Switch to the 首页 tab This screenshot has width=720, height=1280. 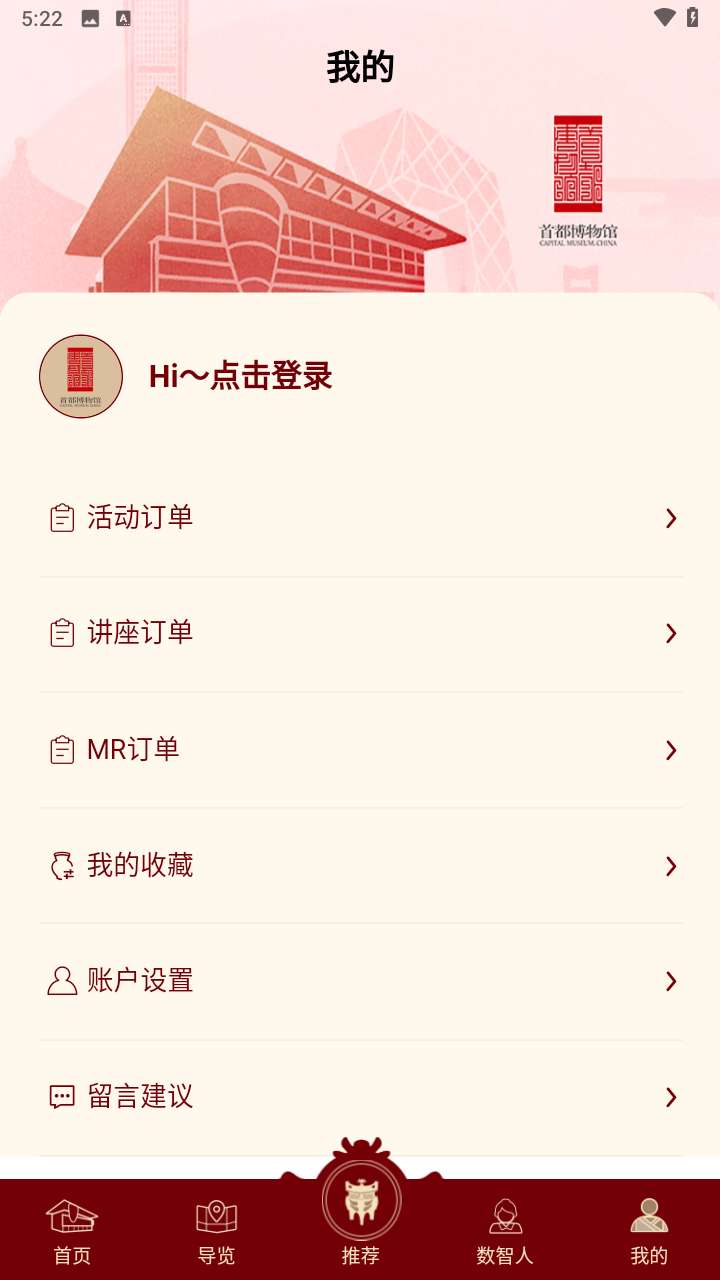tap(72, 1231)
